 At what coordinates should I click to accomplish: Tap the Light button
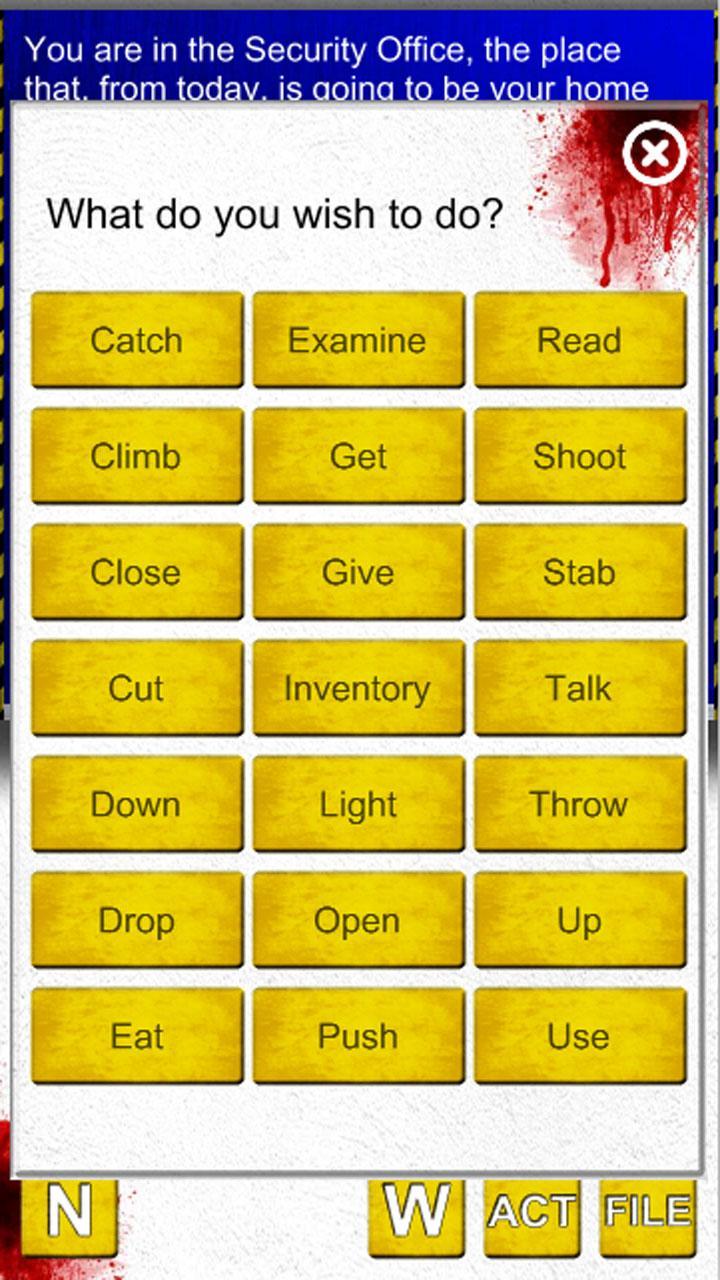358,804
